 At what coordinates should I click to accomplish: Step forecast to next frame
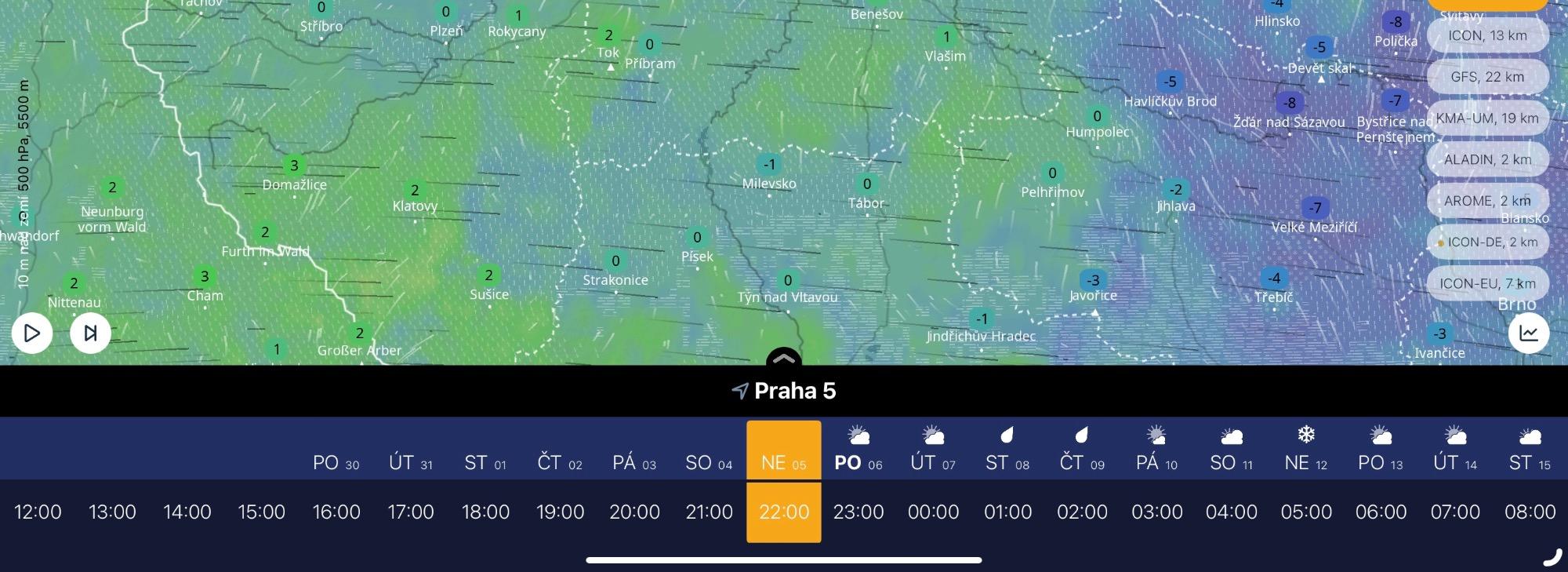click(x=91, y=333)
